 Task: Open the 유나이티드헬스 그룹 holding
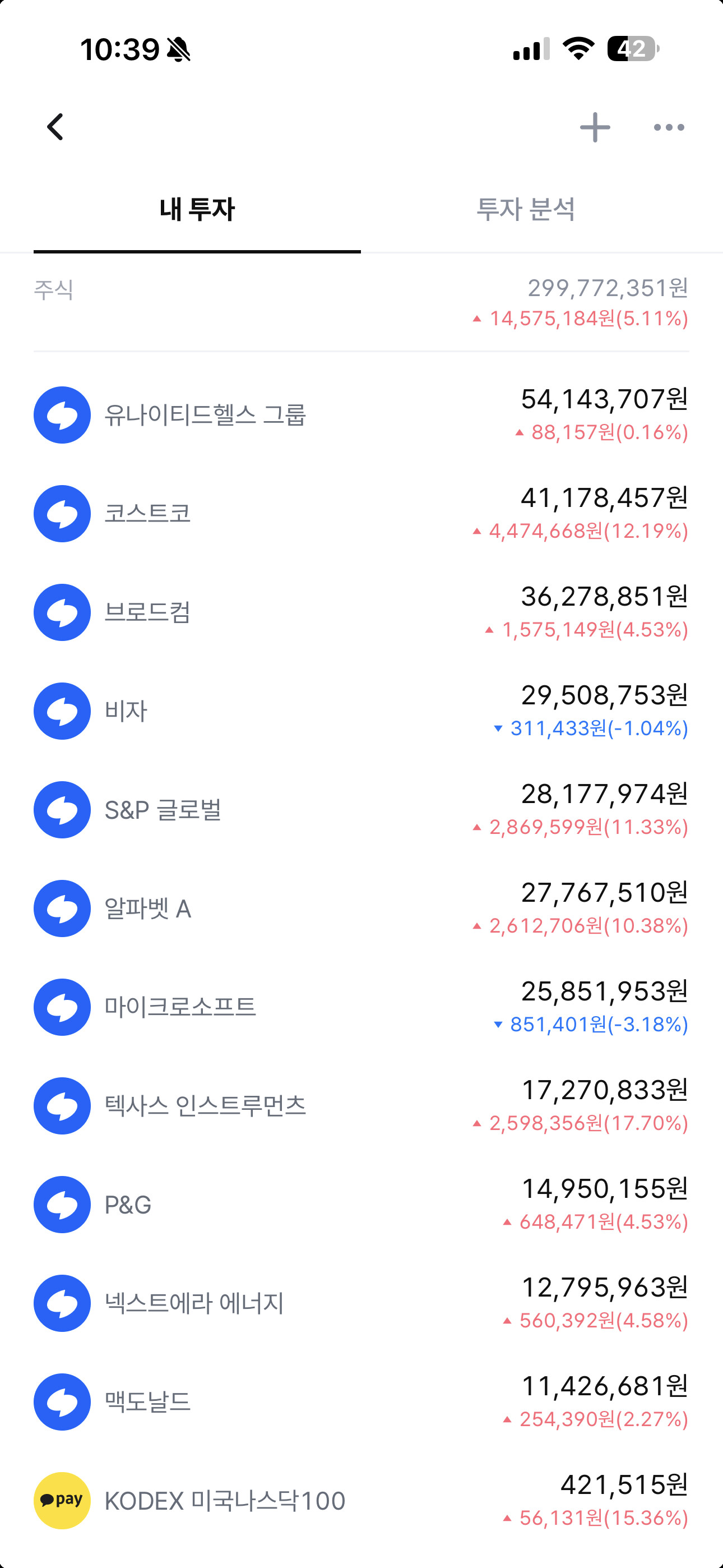click(360, 415)
